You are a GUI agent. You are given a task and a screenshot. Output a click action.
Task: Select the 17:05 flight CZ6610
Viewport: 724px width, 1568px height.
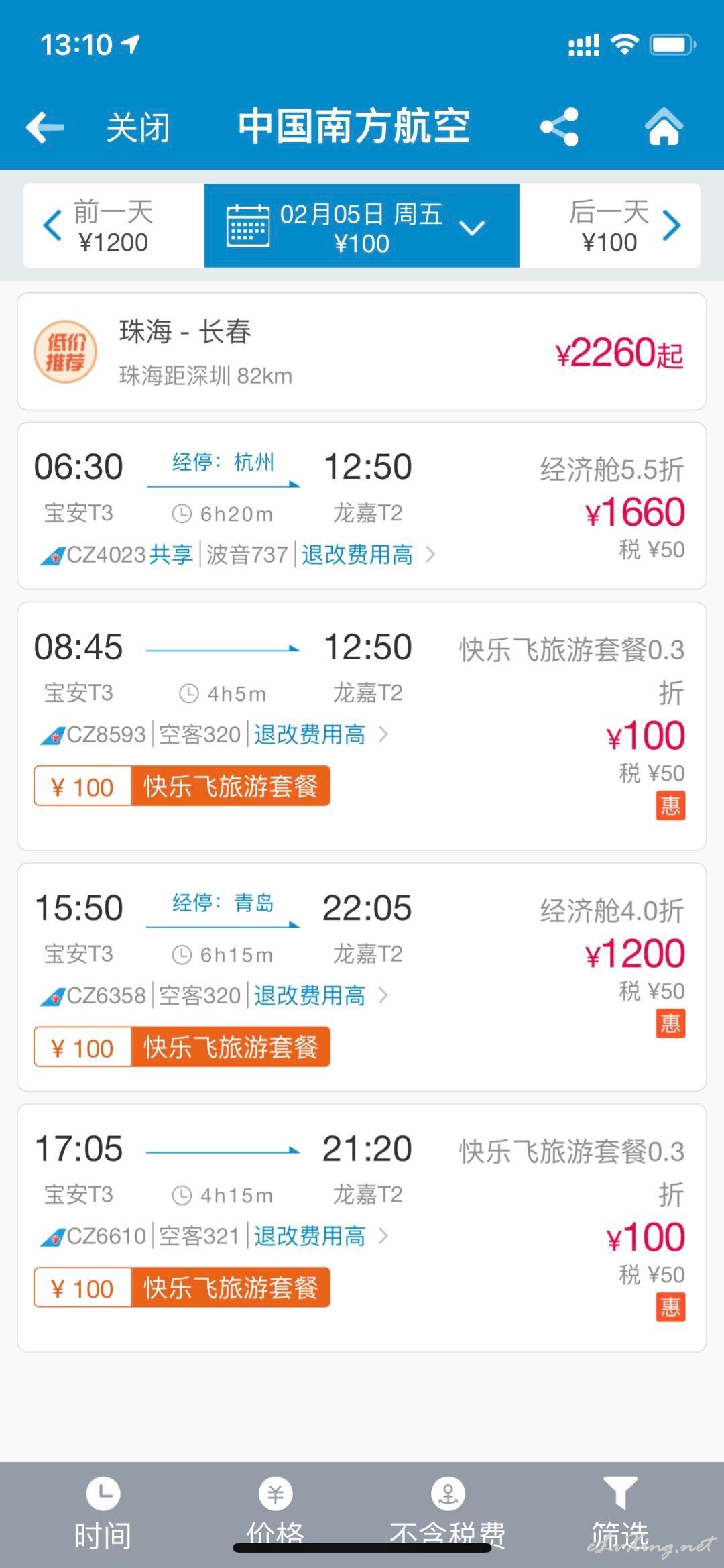(x=361, y=1228)
